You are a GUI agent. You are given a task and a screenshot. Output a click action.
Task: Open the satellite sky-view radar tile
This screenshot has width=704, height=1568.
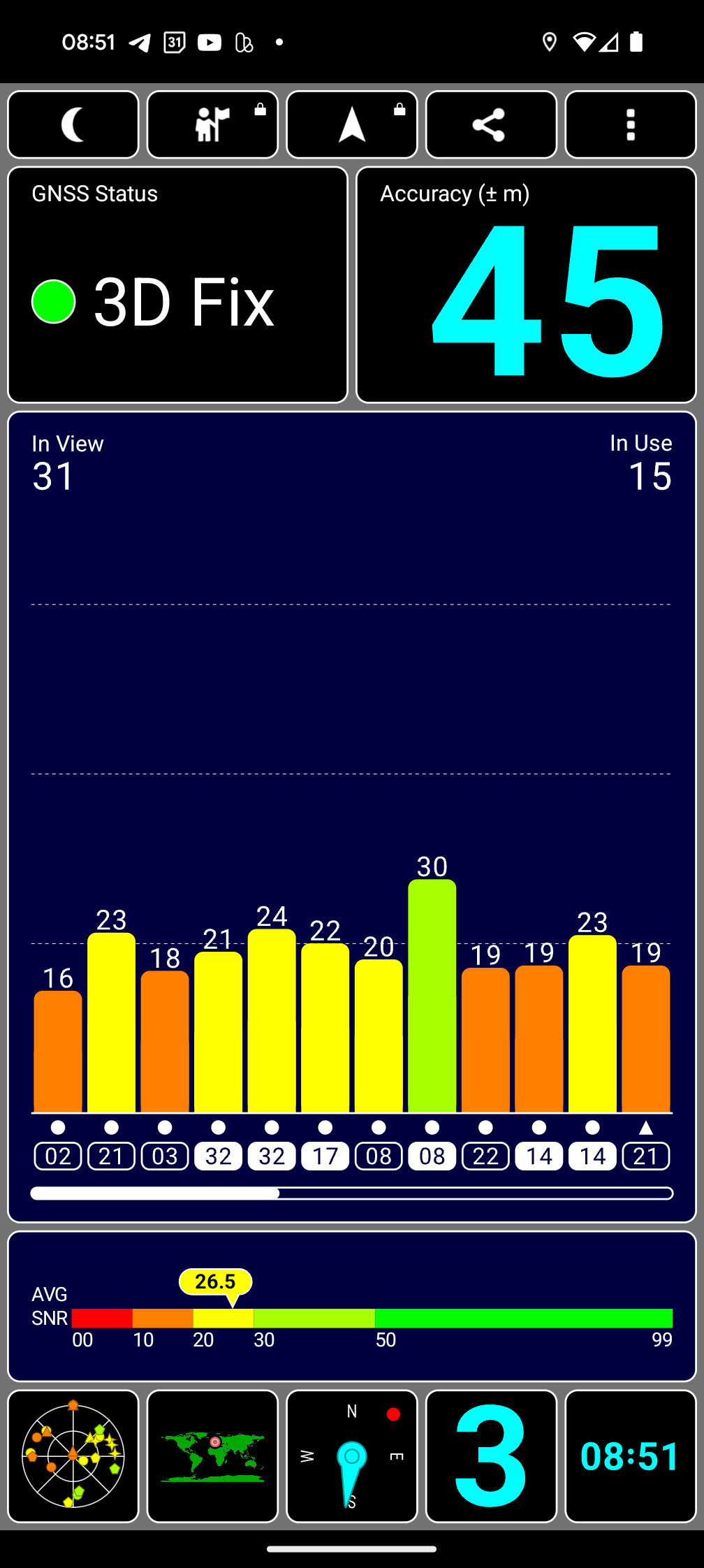tap(73, 1456)
